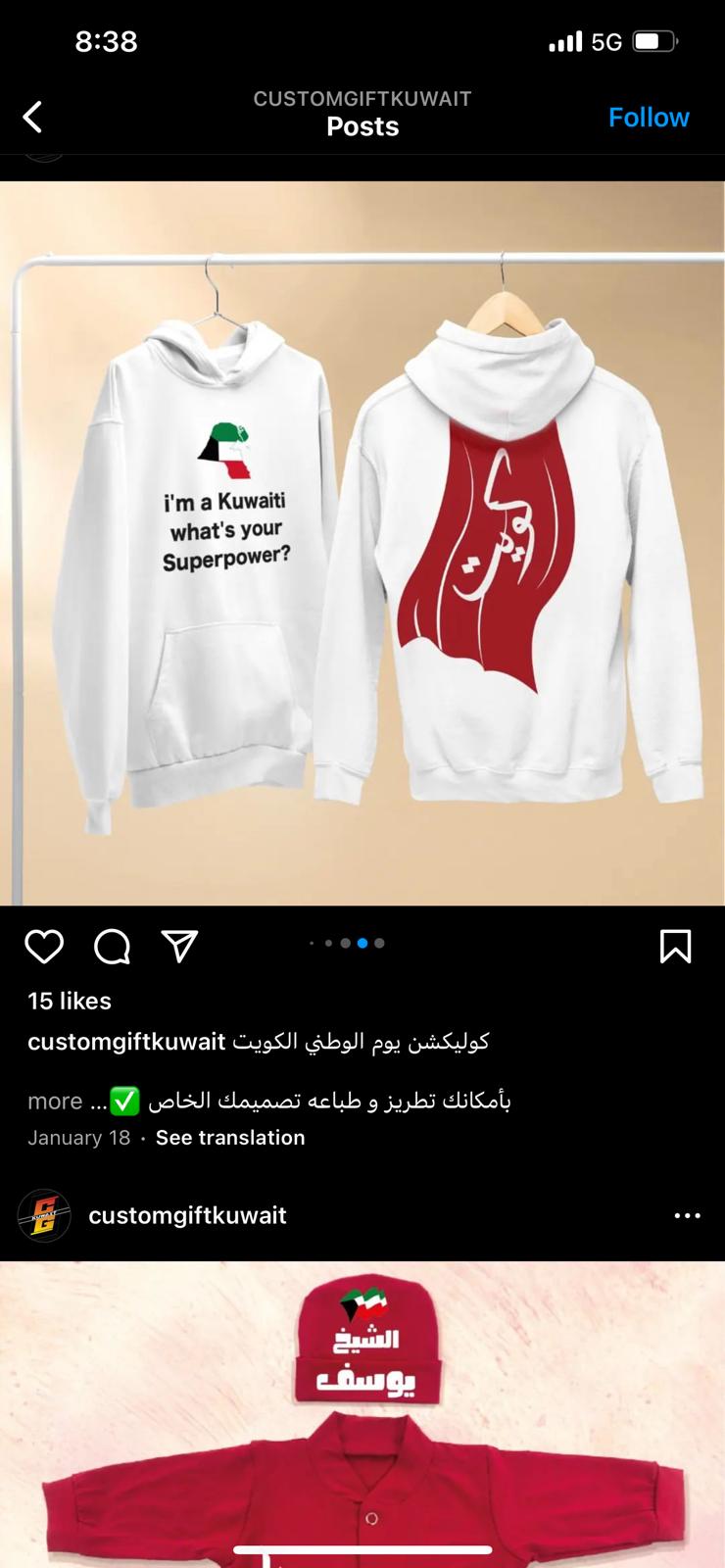Image resolution: width=725 pixels, height=1568 pixels.
Task: Like the hoodie post with the heart
Action: click(x=44, y=947)
